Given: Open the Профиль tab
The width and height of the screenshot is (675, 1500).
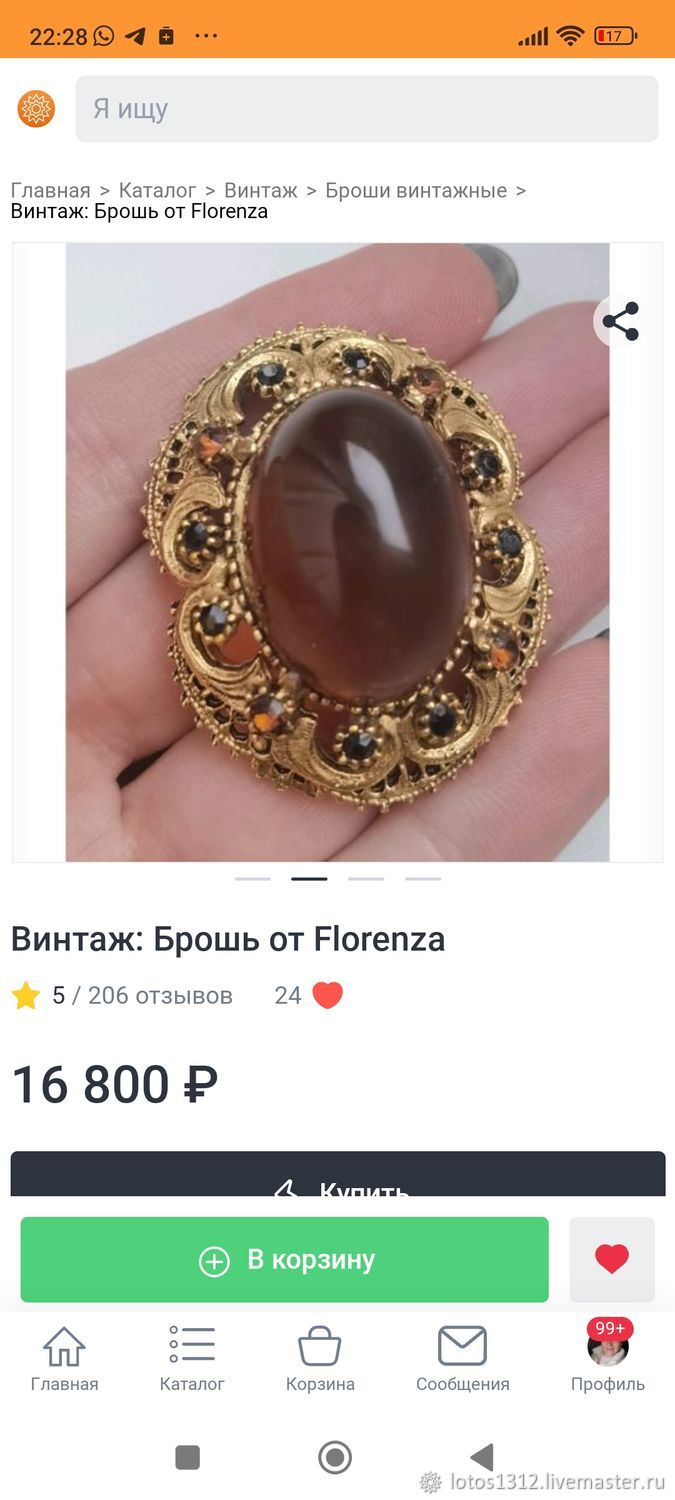Looking at the screenshot, I should [x=608, y=1359].
